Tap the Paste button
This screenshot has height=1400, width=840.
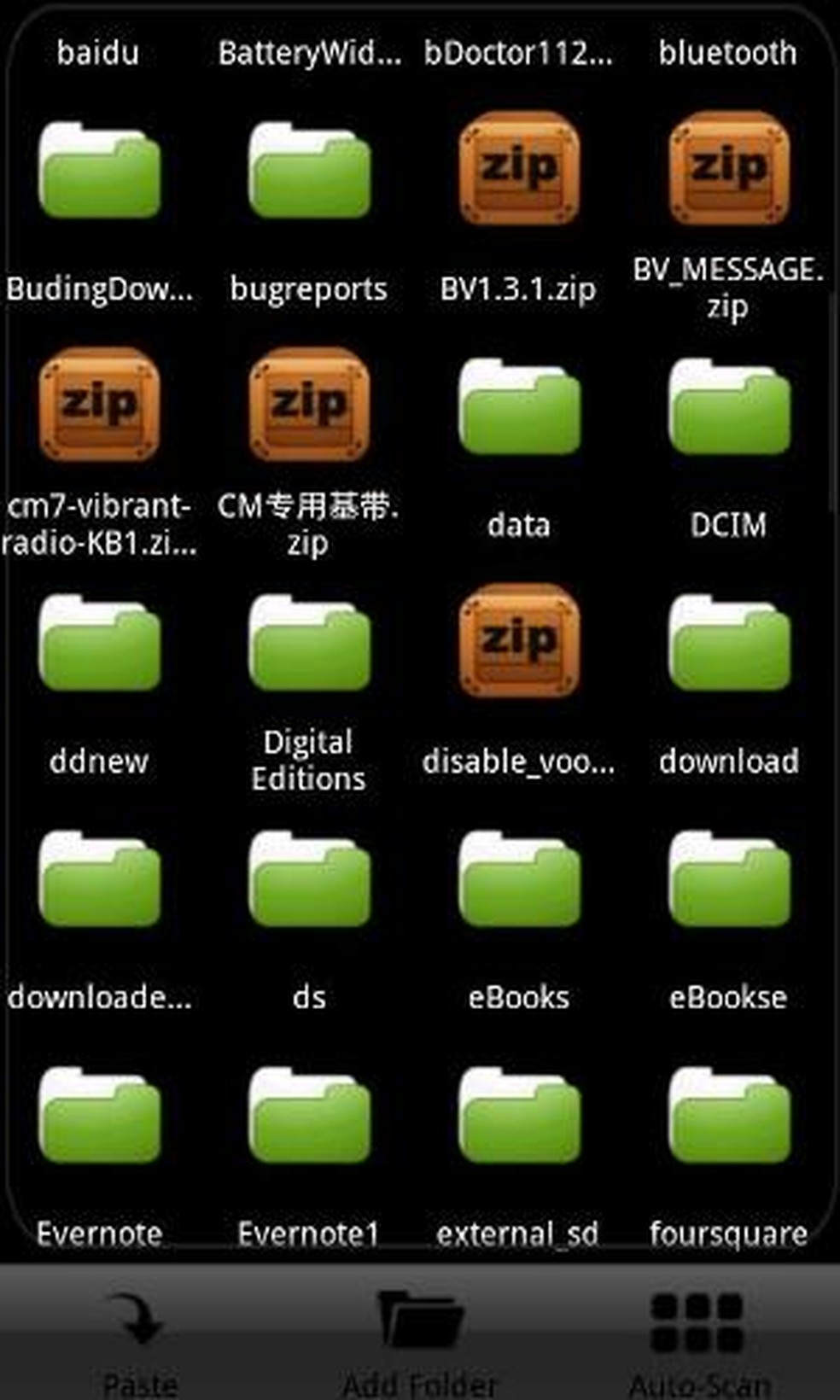139,1332
